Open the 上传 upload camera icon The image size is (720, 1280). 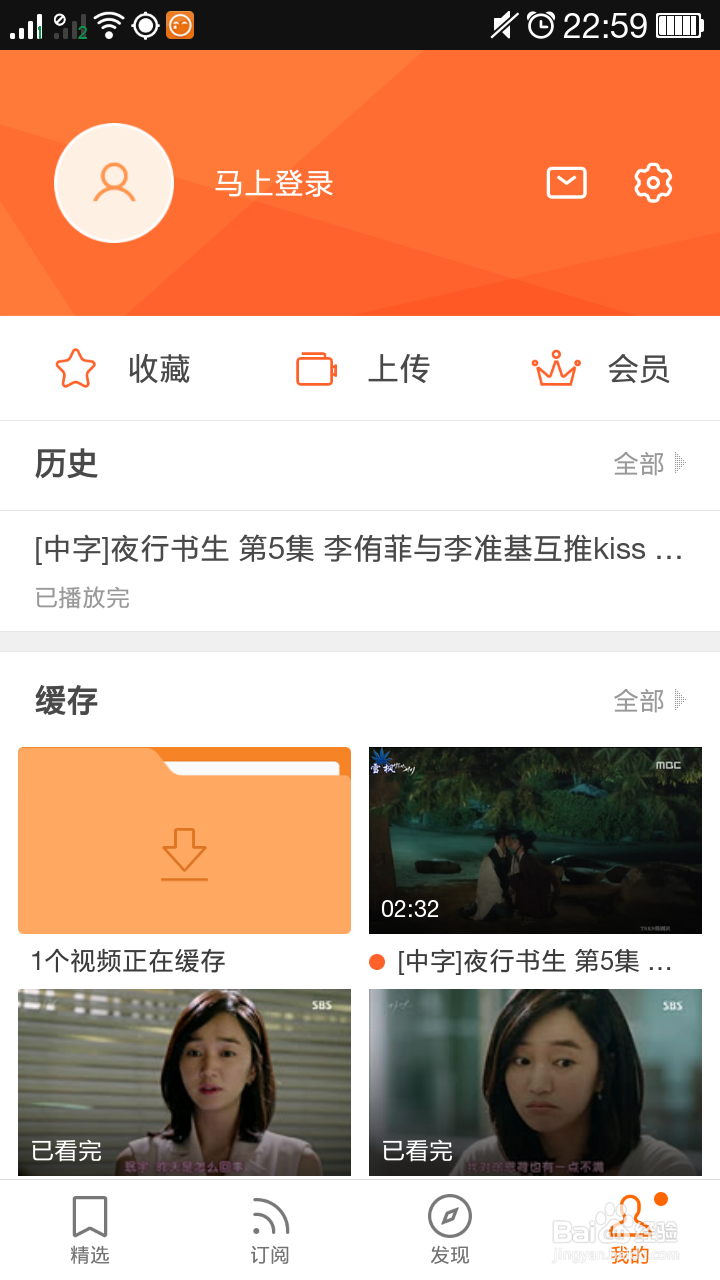314,368
